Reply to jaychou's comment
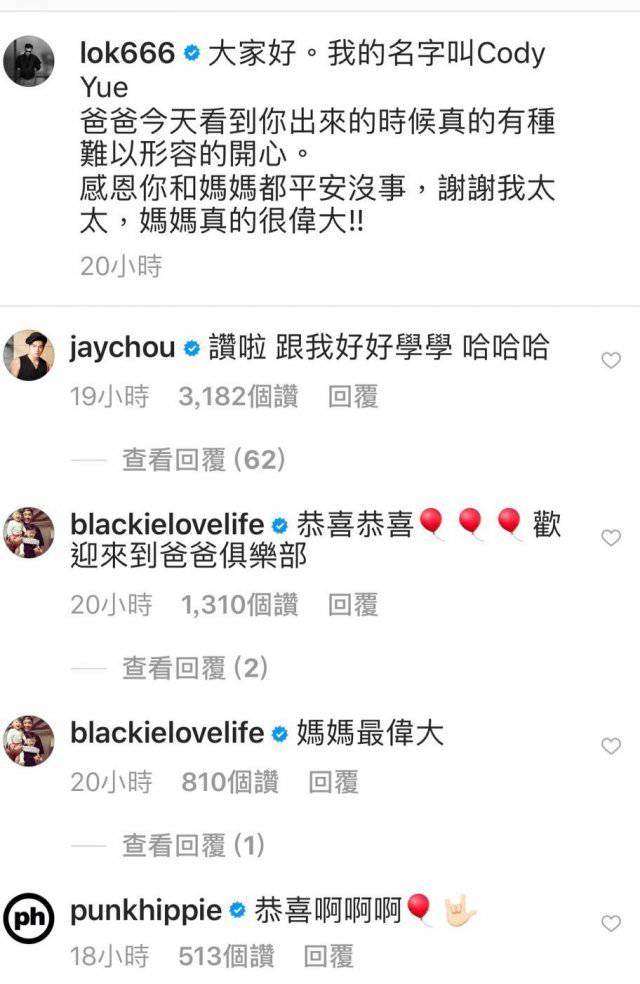Viewport: 640px width, 984px height. click(x=353, y=397)
